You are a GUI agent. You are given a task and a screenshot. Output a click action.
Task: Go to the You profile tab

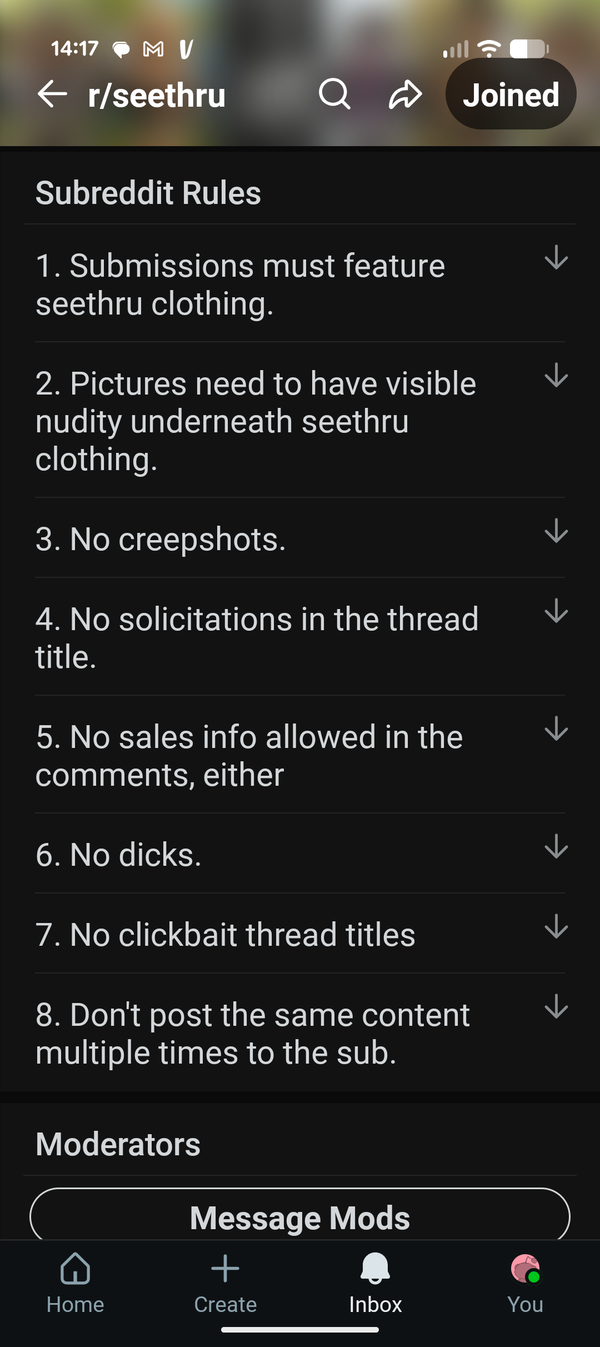pos(525,1284)
